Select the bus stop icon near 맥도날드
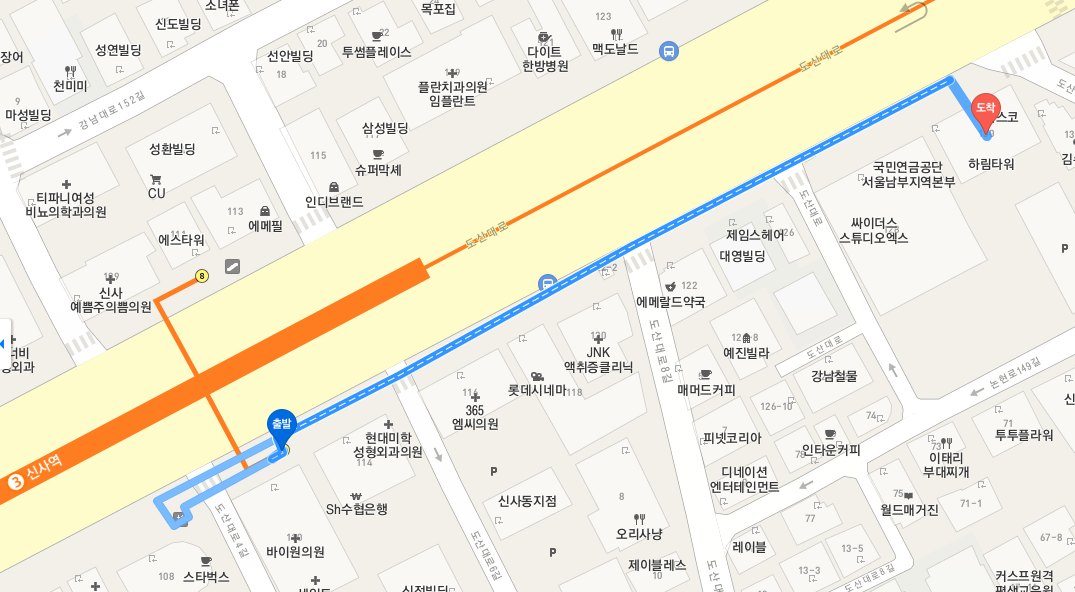Screen dimensions: 1075x592 coord(669,52)
